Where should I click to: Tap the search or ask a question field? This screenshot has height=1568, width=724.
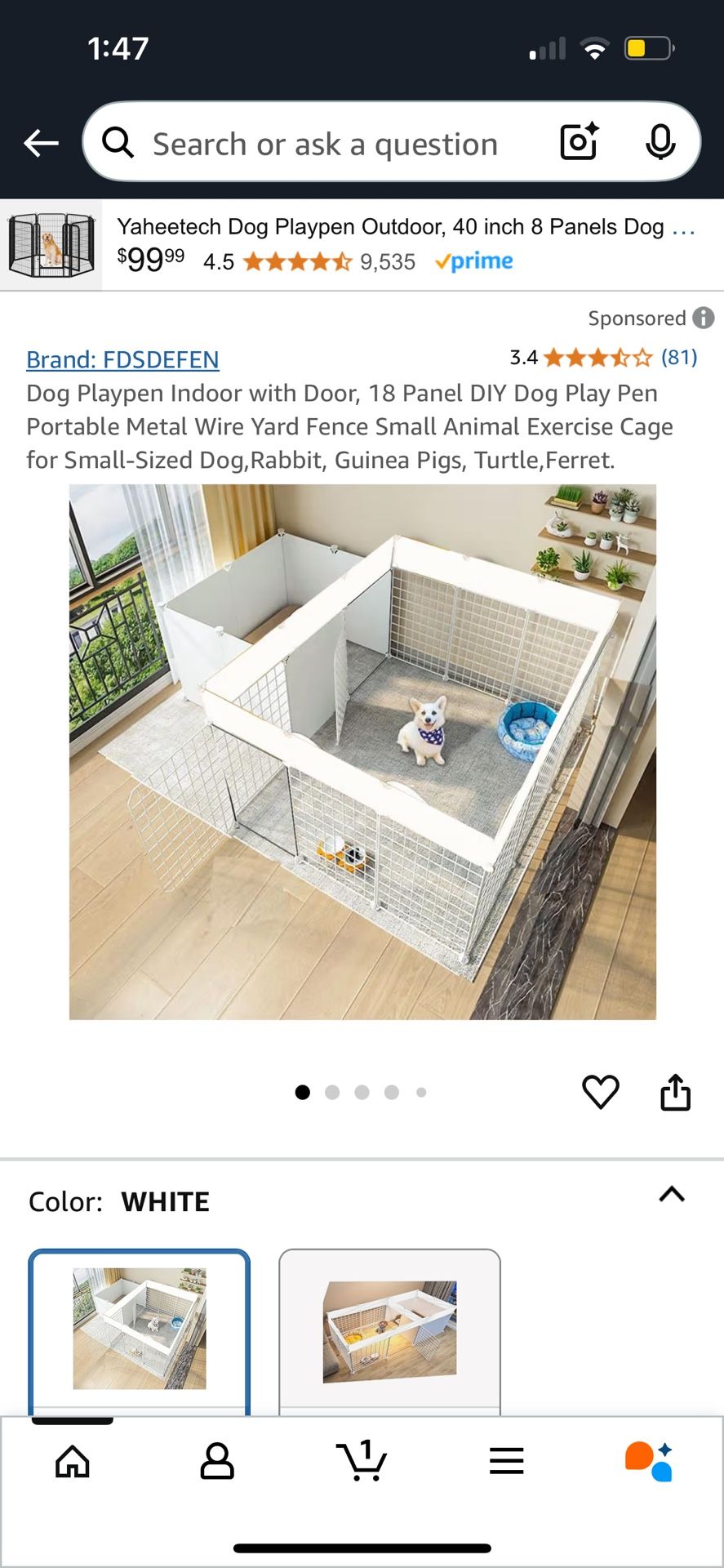click(x=325, y=145)
